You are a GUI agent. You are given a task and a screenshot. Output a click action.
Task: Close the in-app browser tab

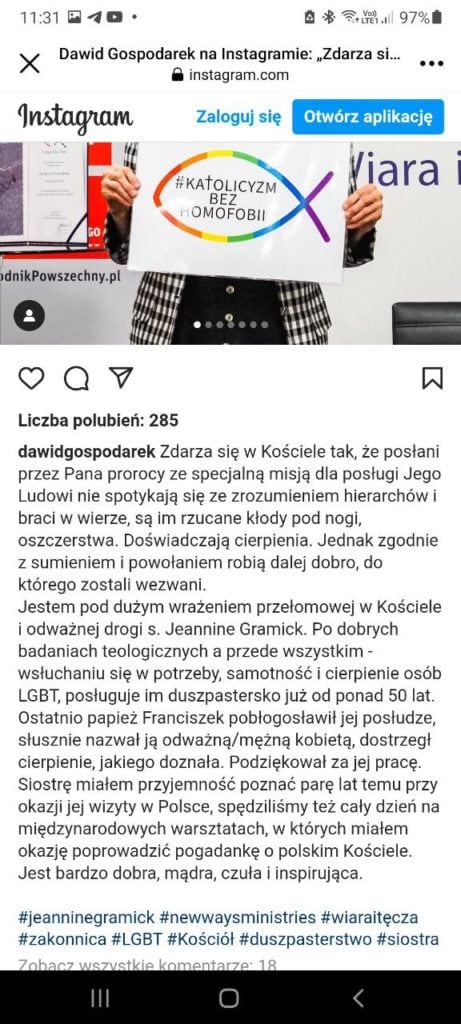pos(29,63)
